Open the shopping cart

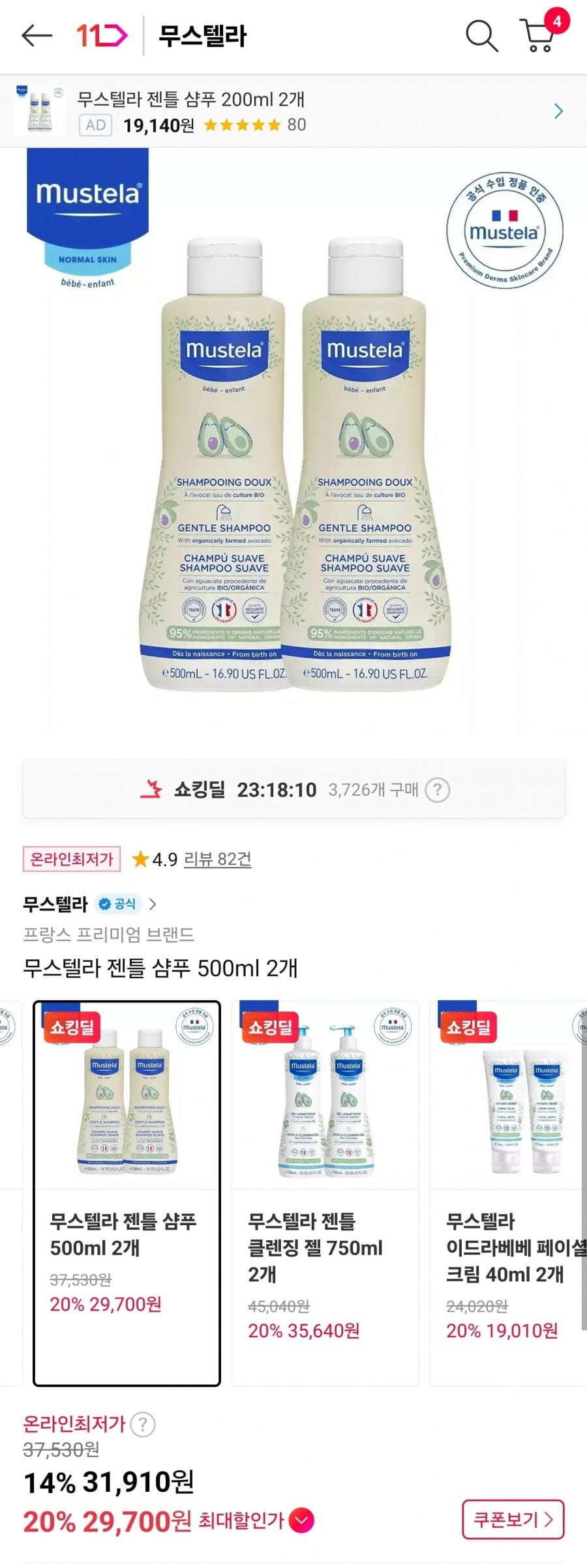pos(540,35)
